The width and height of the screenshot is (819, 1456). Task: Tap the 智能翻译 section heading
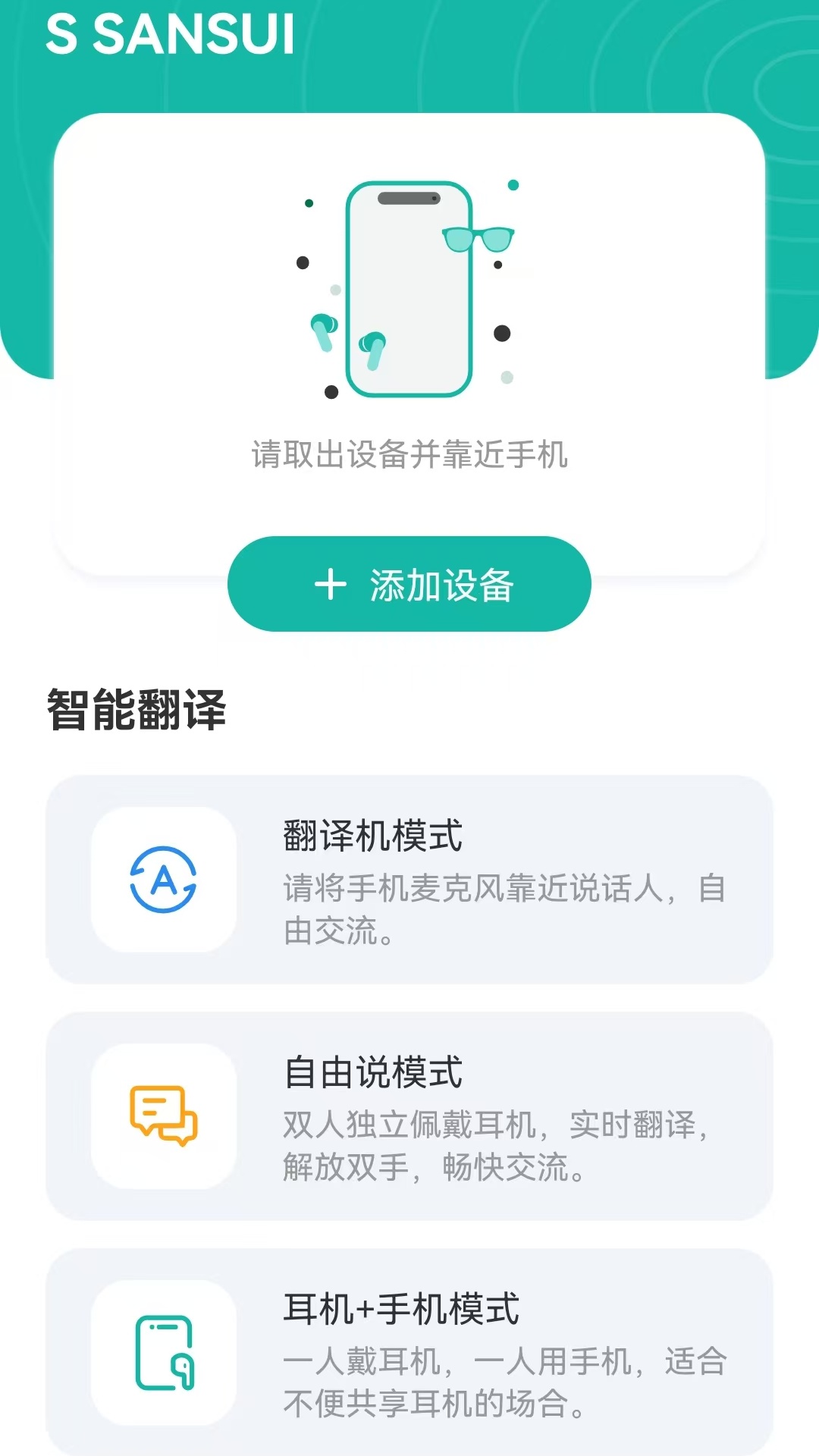(x=136, y=706)
